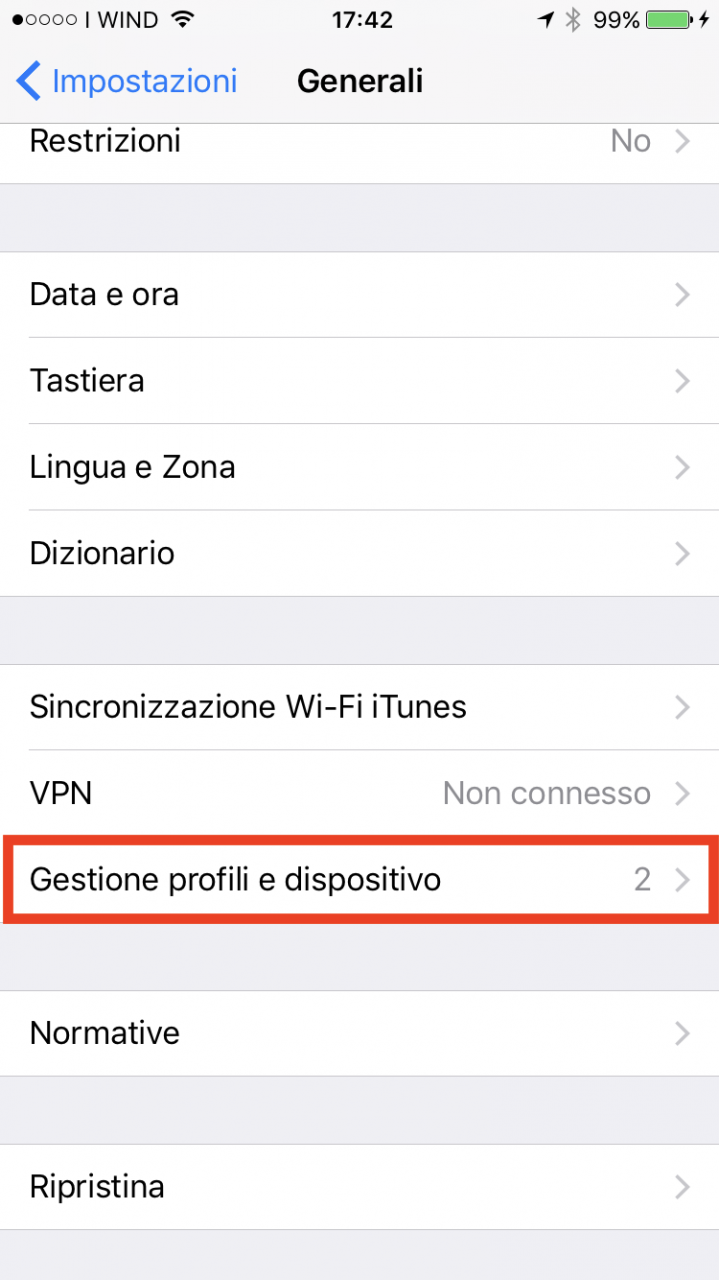Open Data e ora settings
Viewport: 719px width, 1280px height.
[359, 295]
